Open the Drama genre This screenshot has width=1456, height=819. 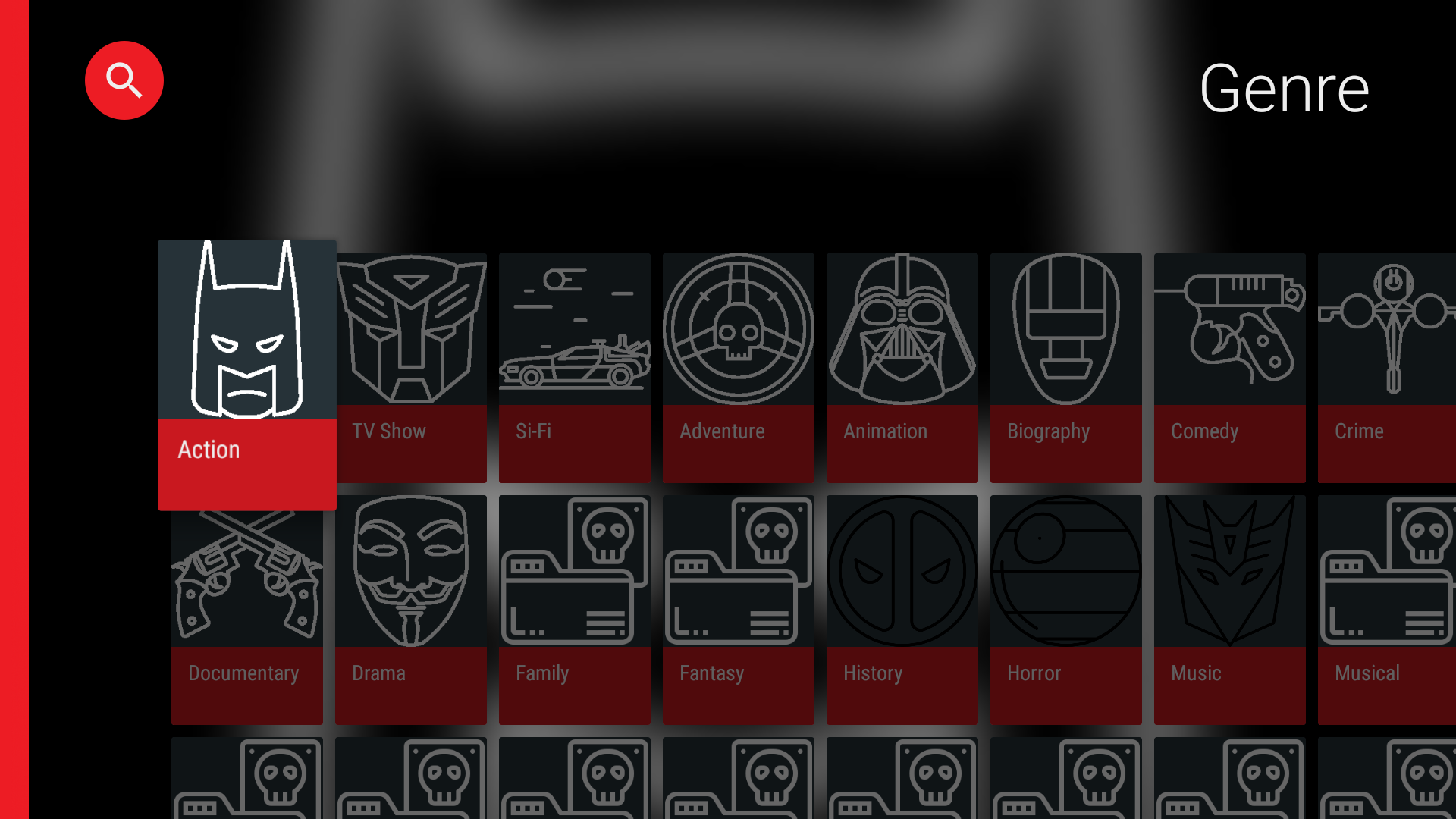click(411, 610)
